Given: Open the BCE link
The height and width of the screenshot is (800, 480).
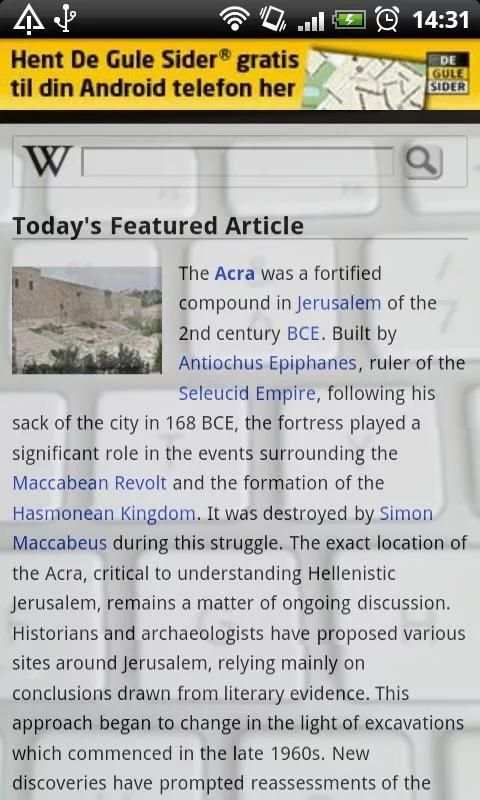Looking at the screenshot, I should pyautogui.click(x=304, y=334).
